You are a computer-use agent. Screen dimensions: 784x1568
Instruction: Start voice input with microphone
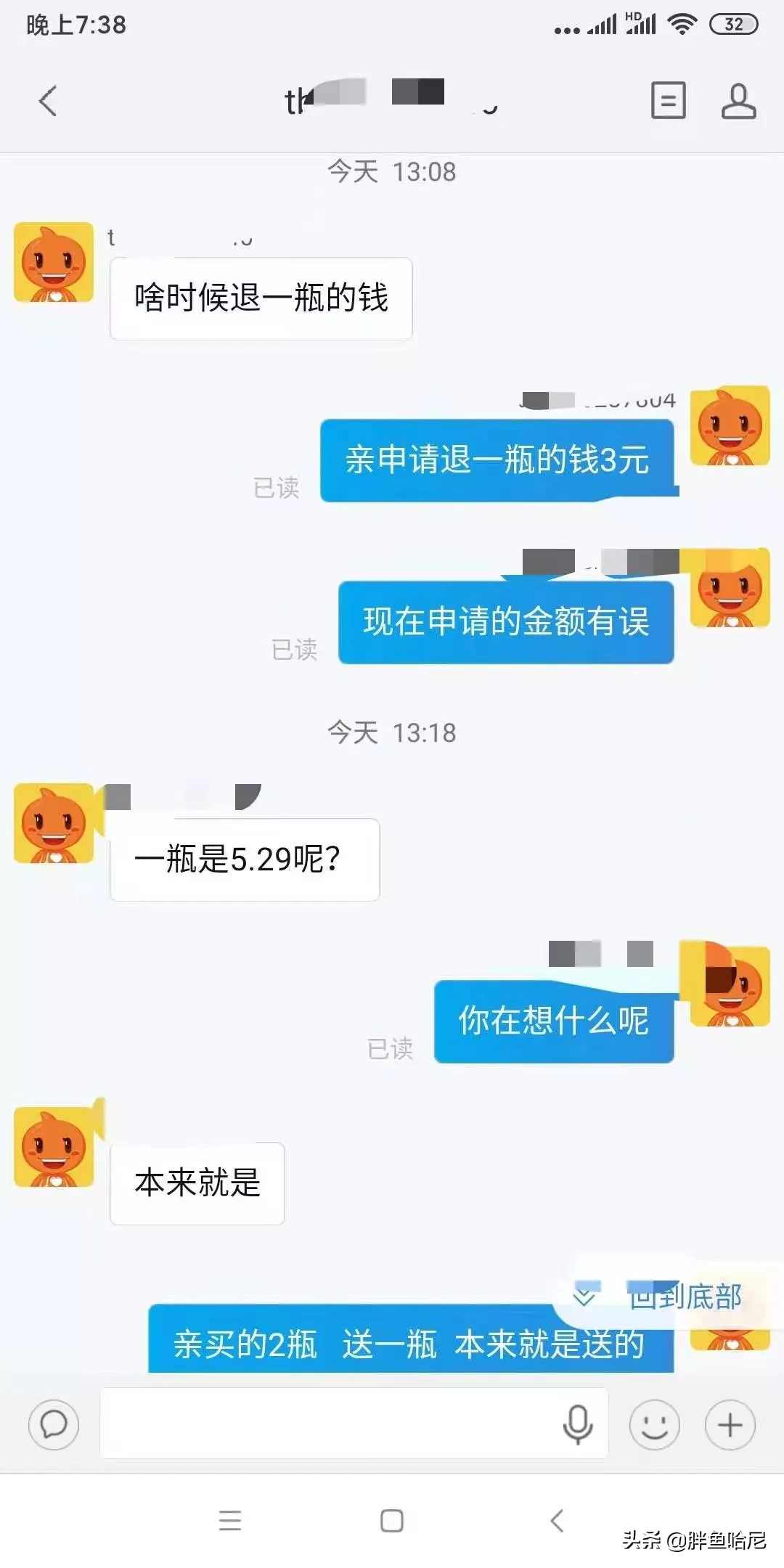pos(578,1424)
